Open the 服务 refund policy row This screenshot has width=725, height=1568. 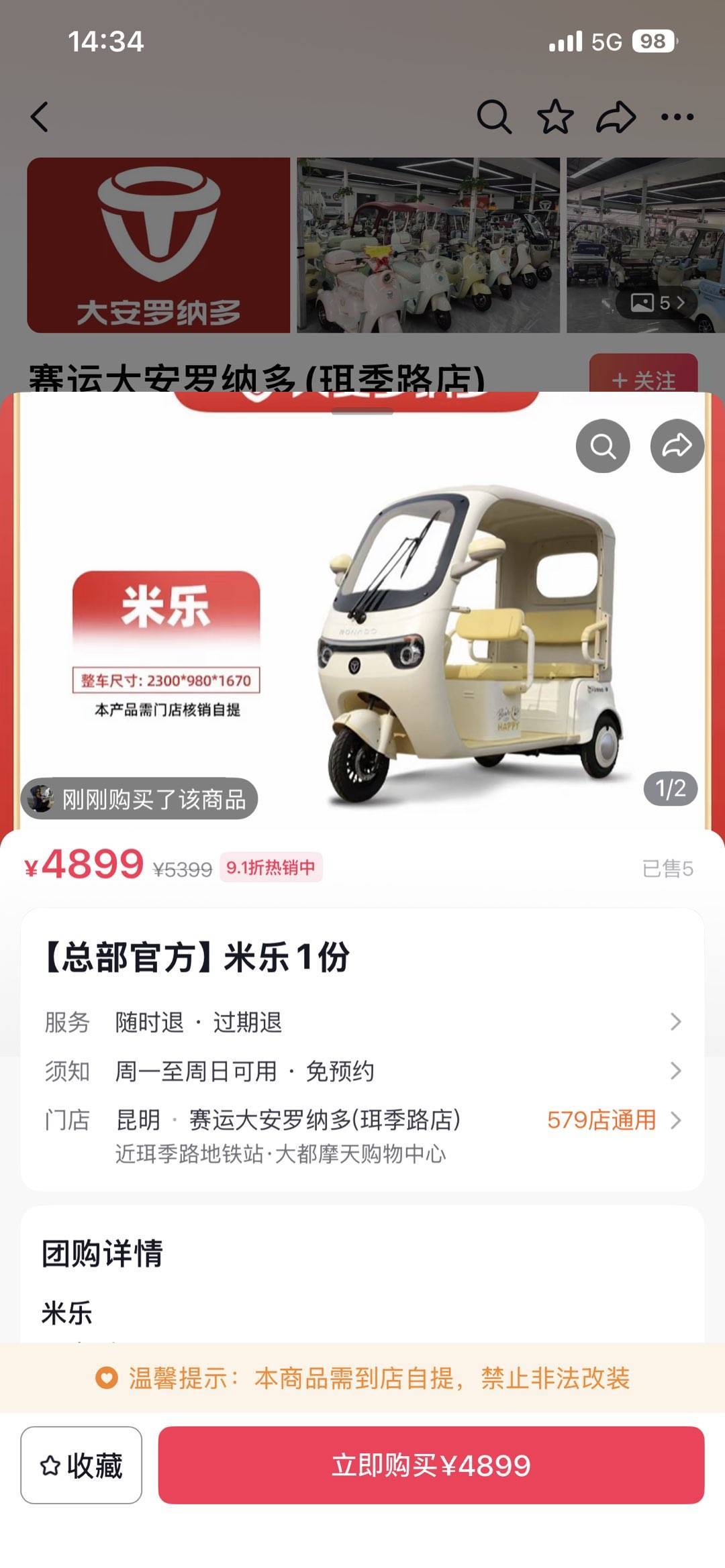362,1022
